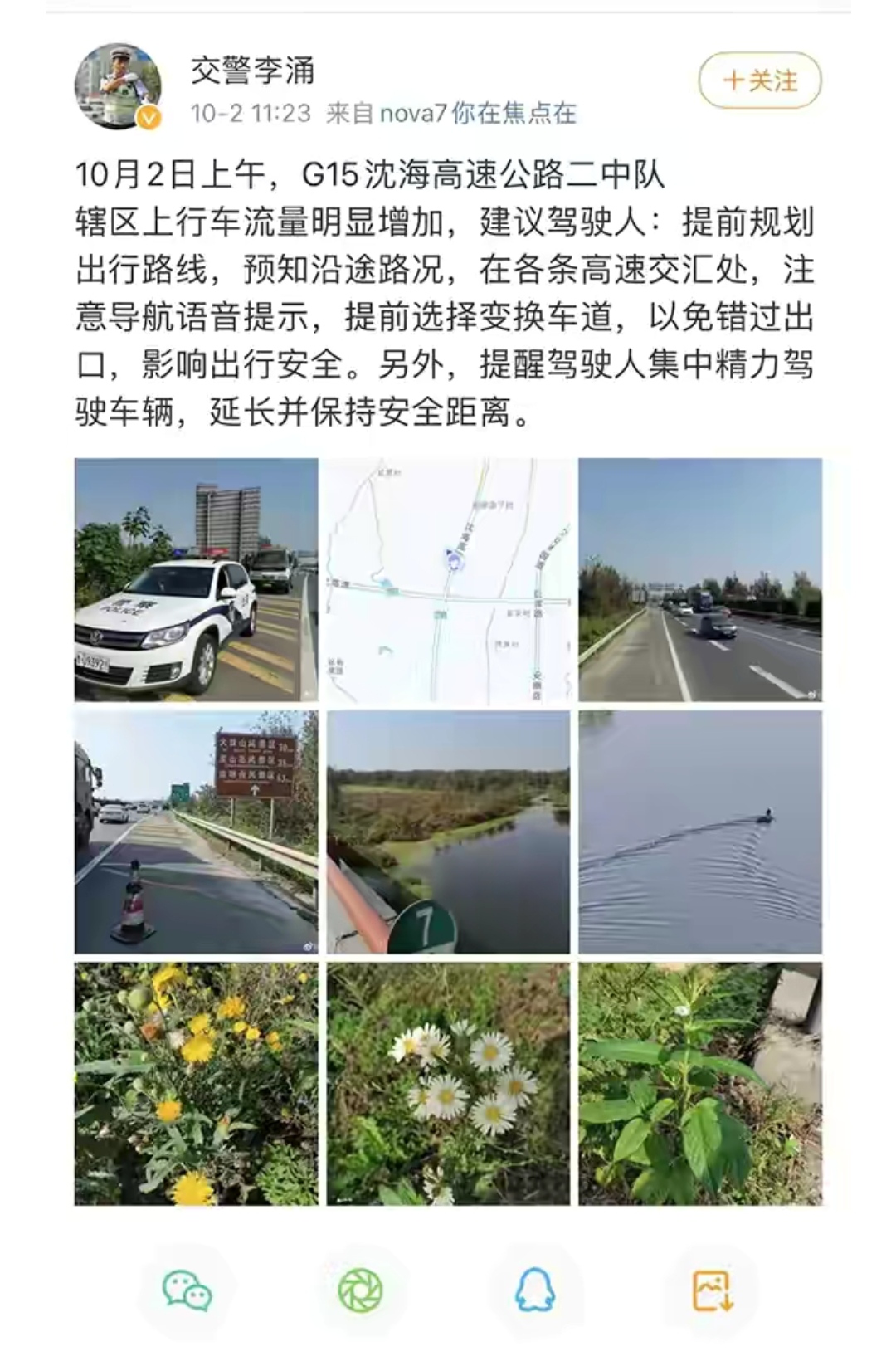The width and height of the screenshot is (896, 1361).
Task: Share this post via QQ
Action: 535,1291
